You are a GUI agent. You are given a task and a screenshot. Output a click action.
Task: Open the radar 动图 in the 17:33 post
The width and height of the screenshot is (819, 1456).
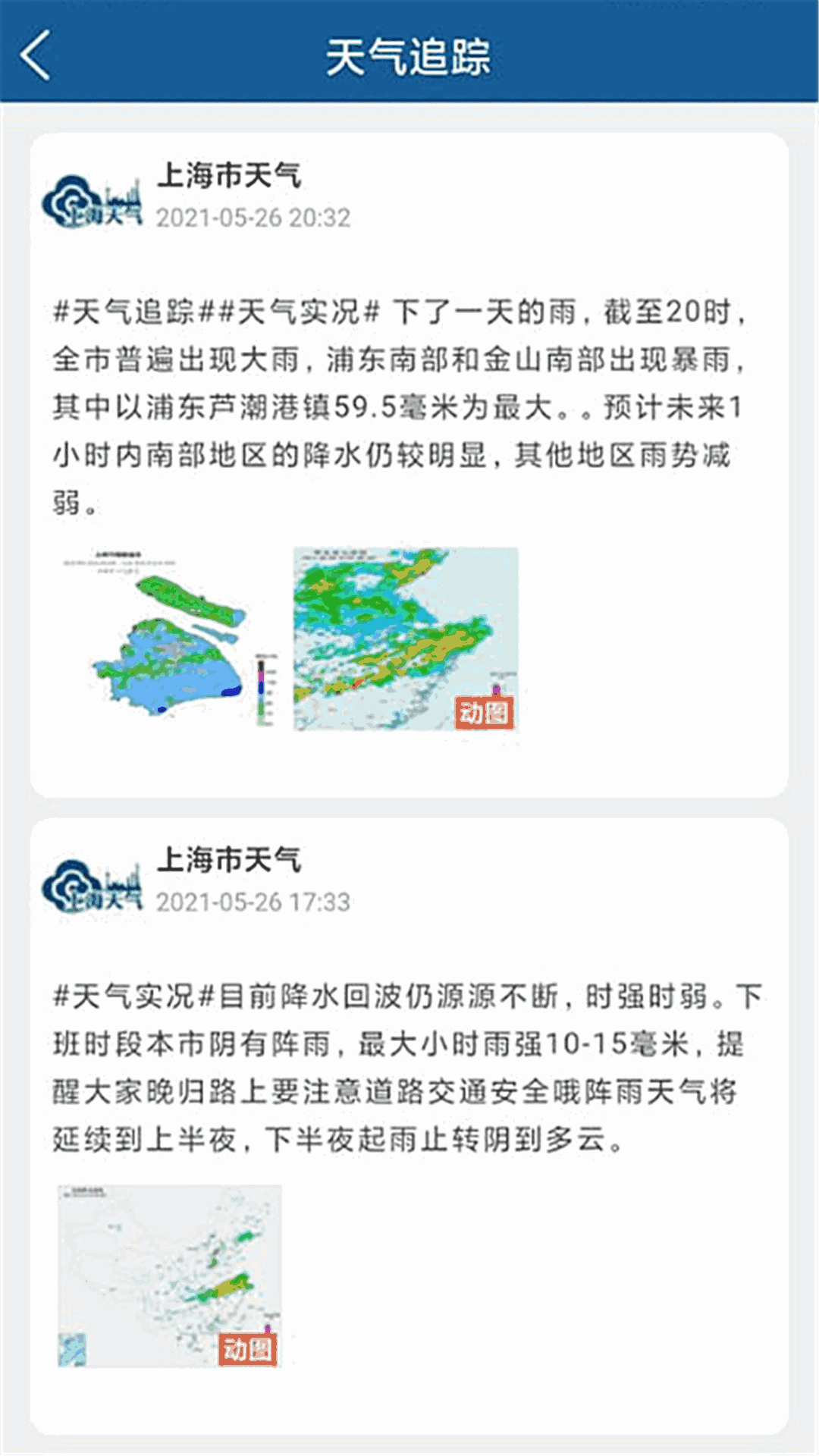point(170,1276)
